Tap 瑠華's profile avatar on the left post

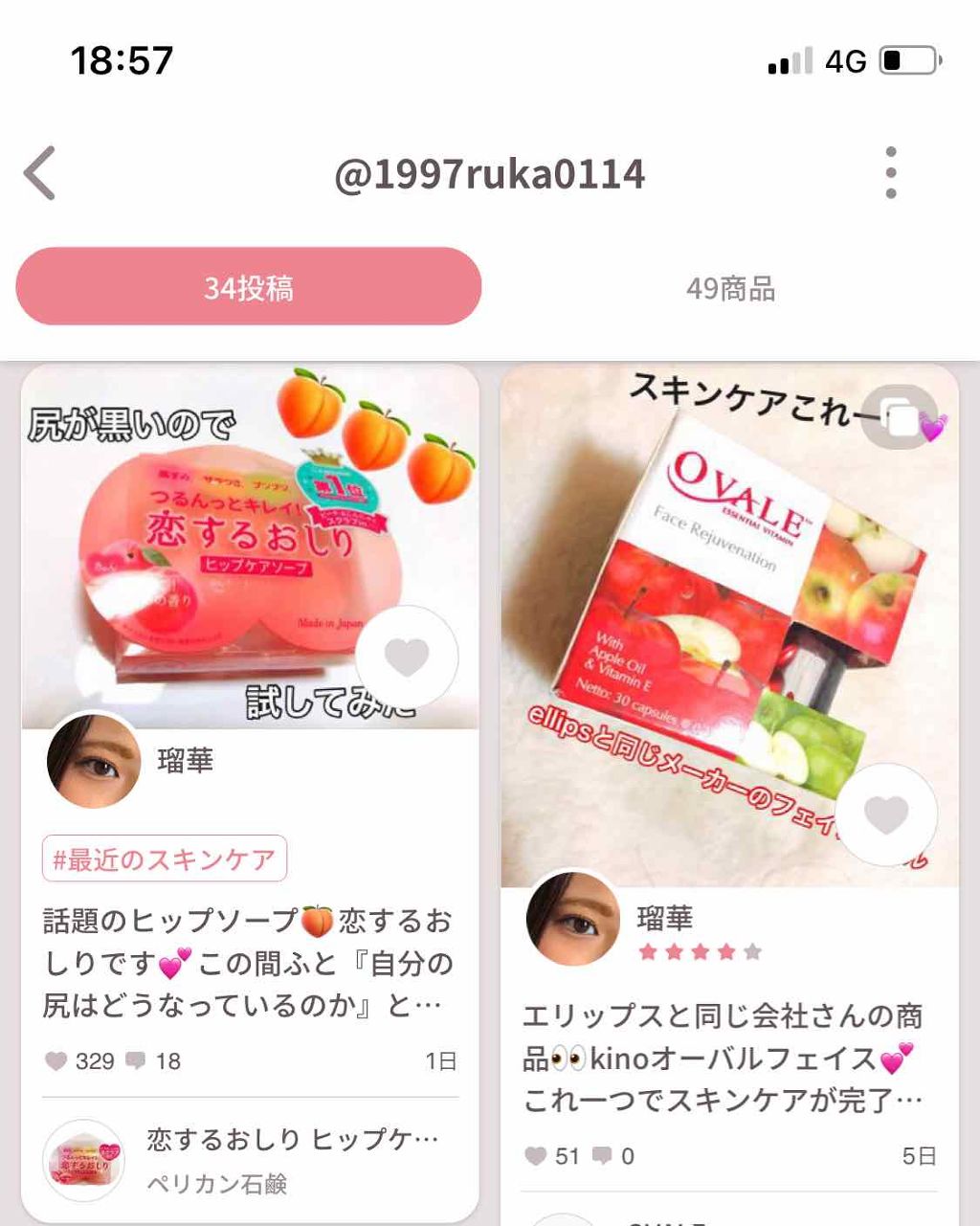pyautogui.click(x=92, y=762)
